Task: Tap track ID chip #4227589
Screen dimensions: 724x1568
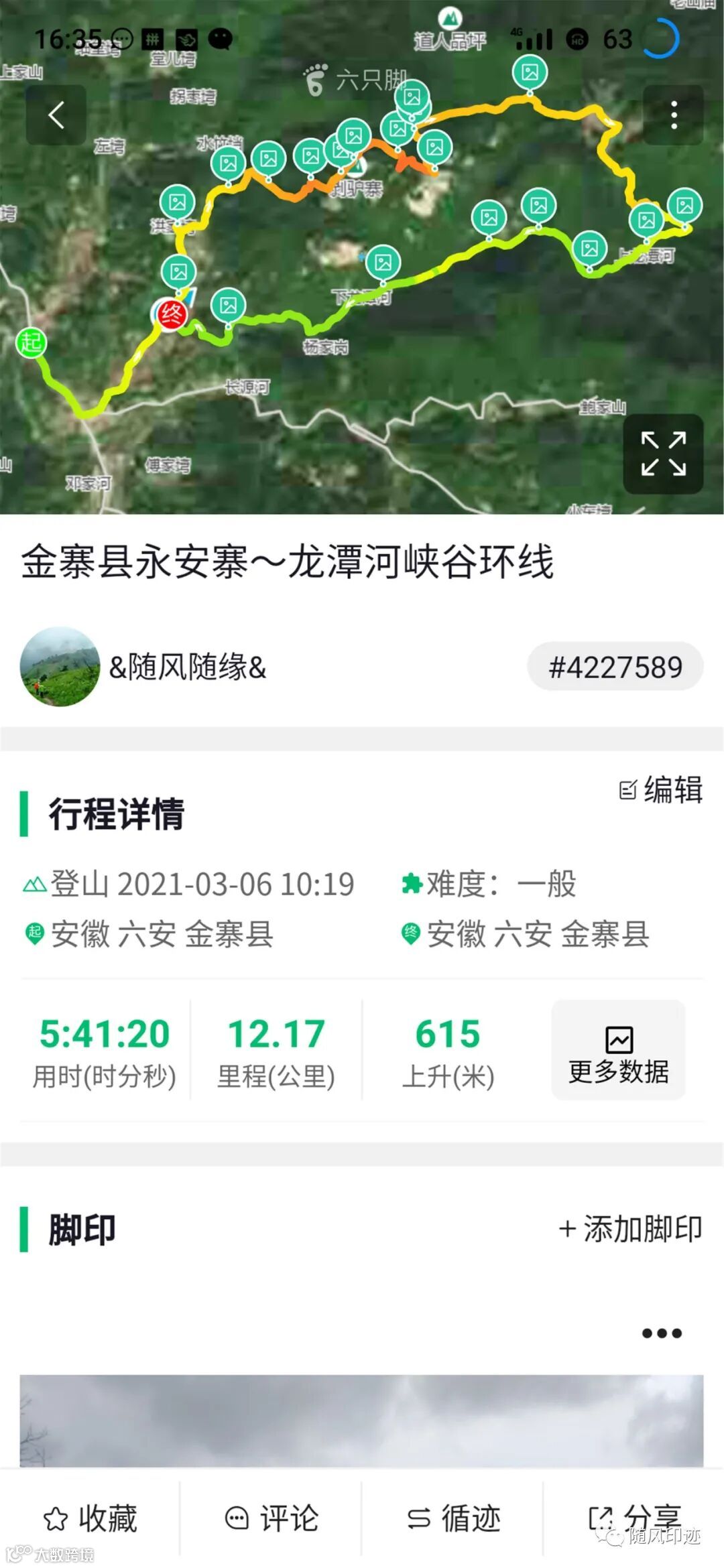Action: pyautogui.click(x=615, y=667)
